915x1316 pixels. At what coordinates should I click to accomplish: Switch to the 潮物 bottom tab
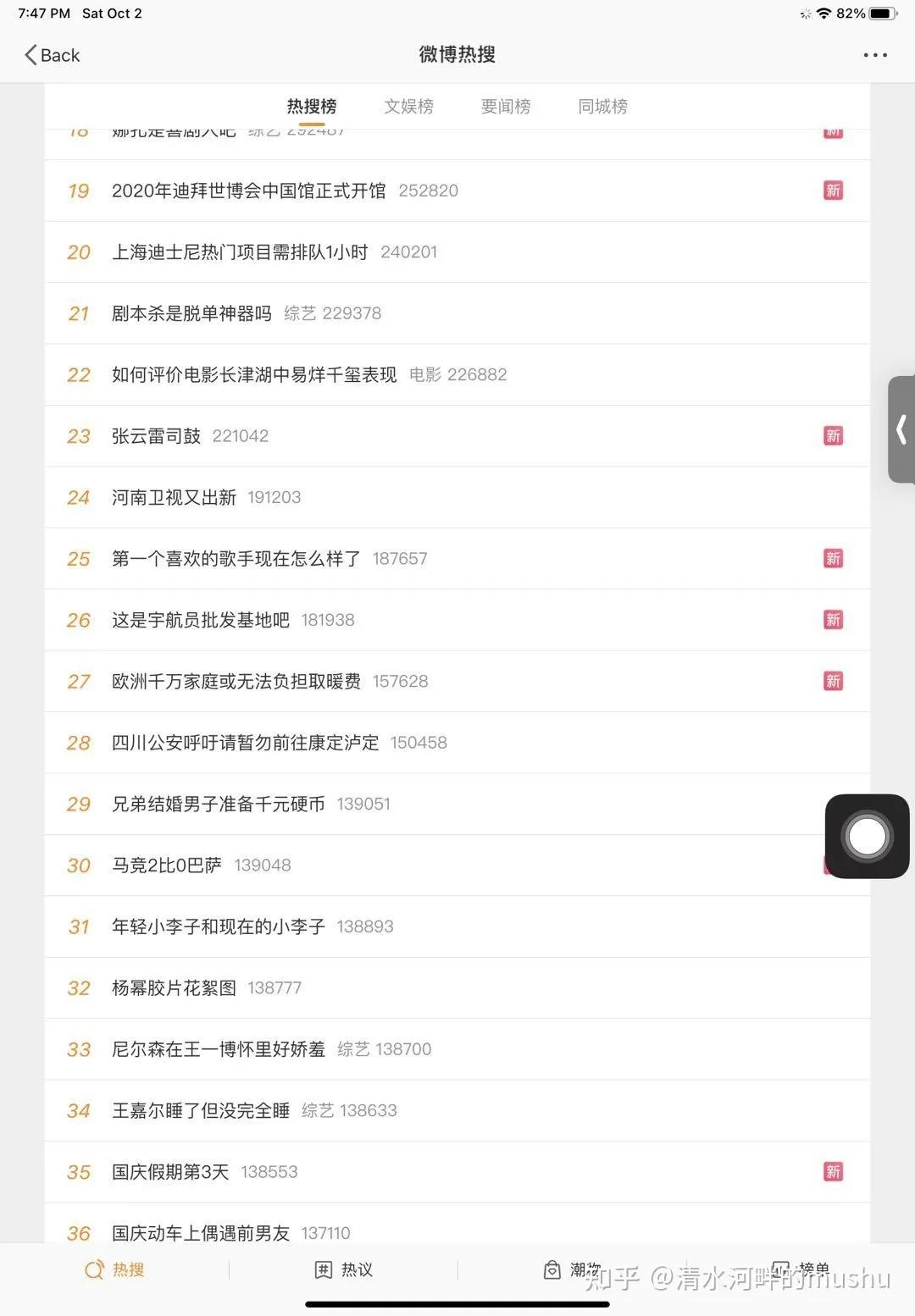pos(573,1269)
